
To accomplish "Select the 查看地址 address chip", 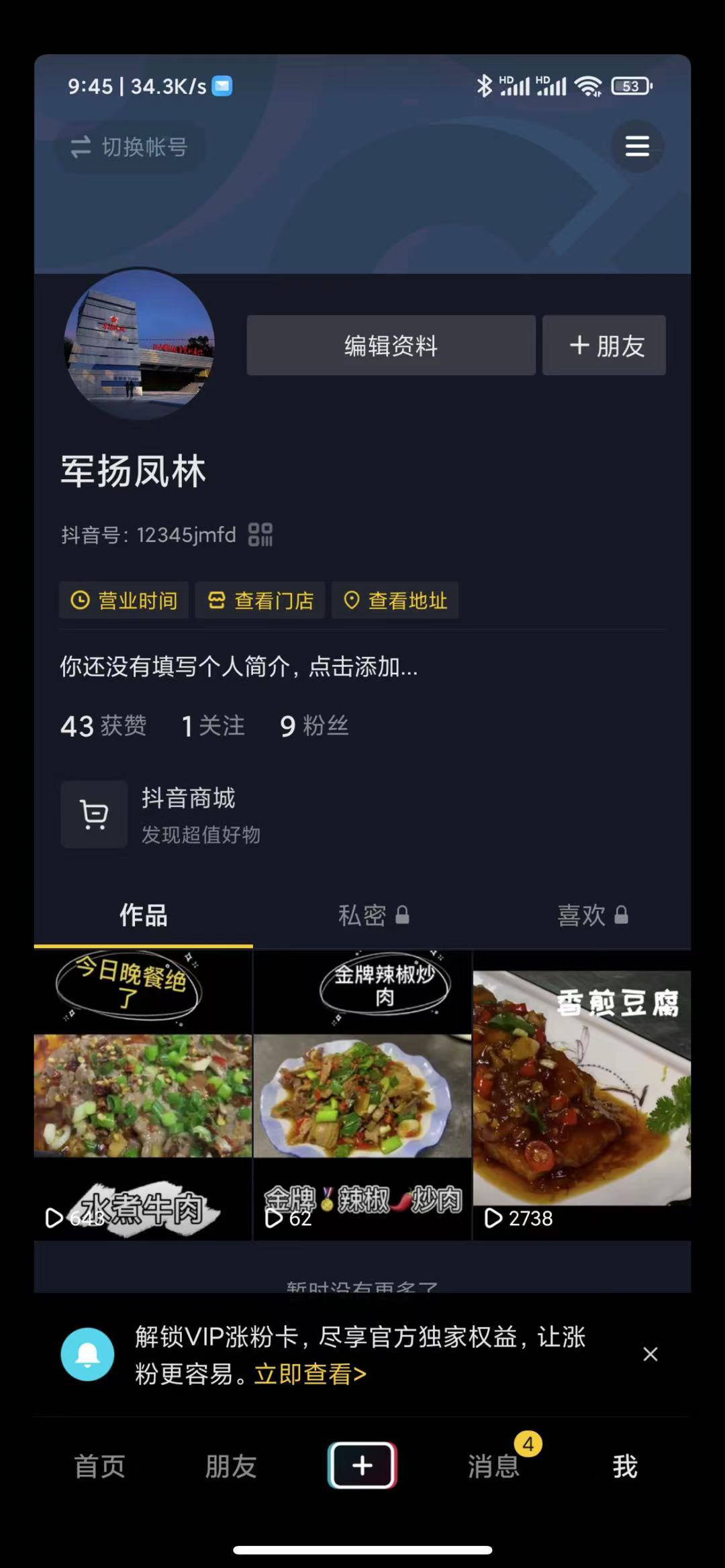I will (x=395, y=600).
